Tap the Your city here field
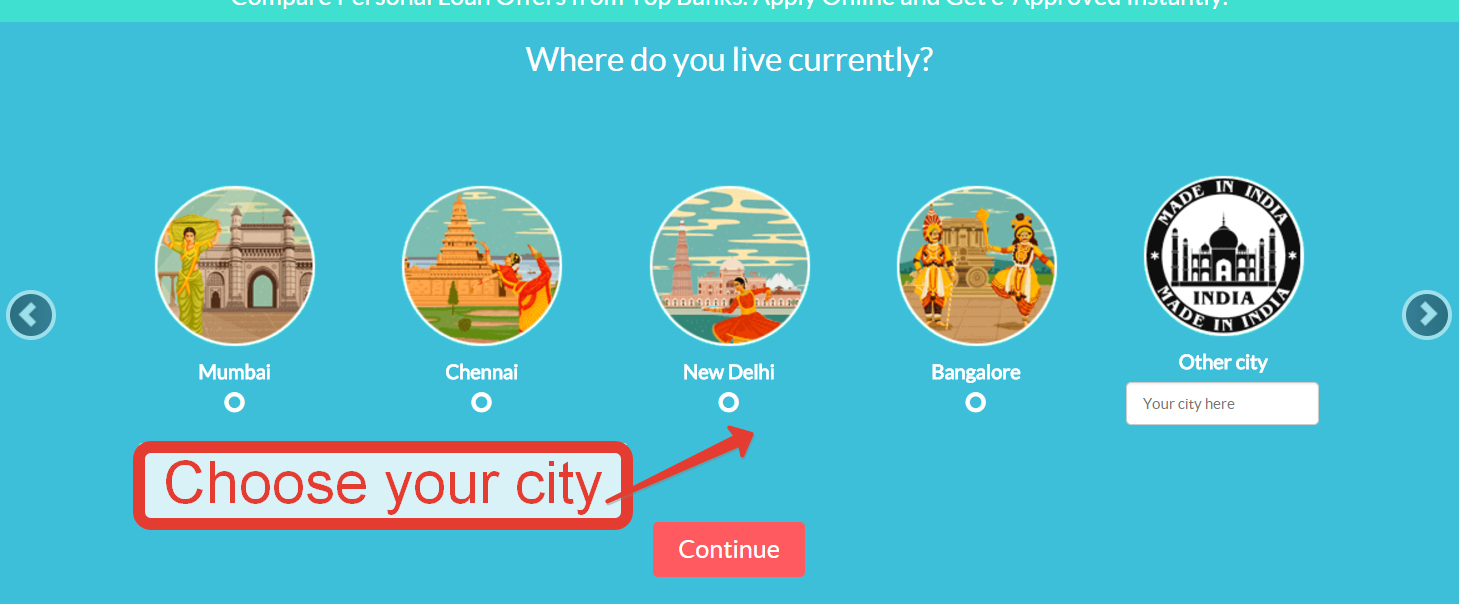The image size is (1459, 604). pyautogui.click(x=1221, y=404)
